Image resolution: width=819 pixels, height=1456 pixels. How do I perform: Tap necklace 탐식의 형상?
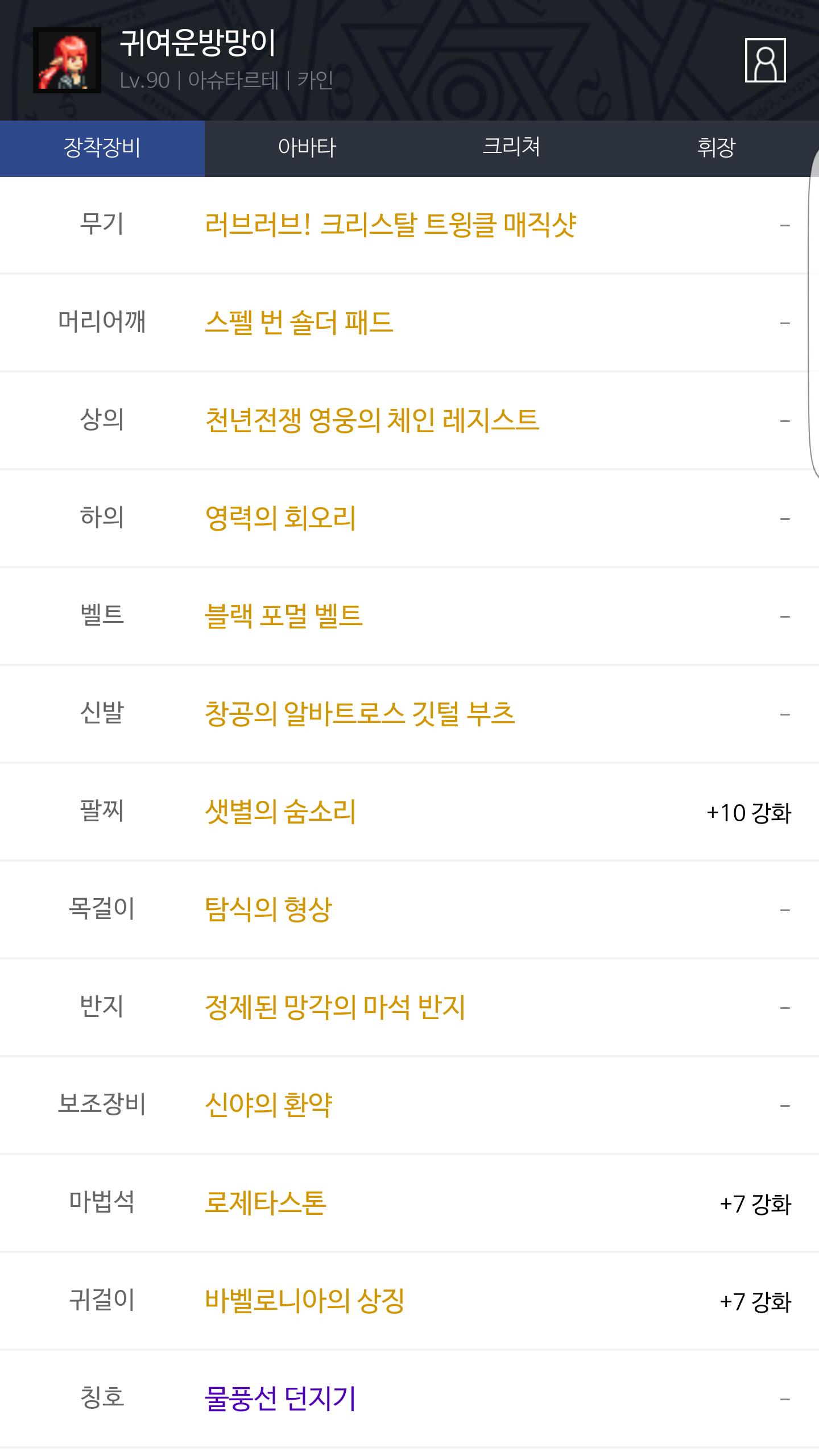pos(268,909)
